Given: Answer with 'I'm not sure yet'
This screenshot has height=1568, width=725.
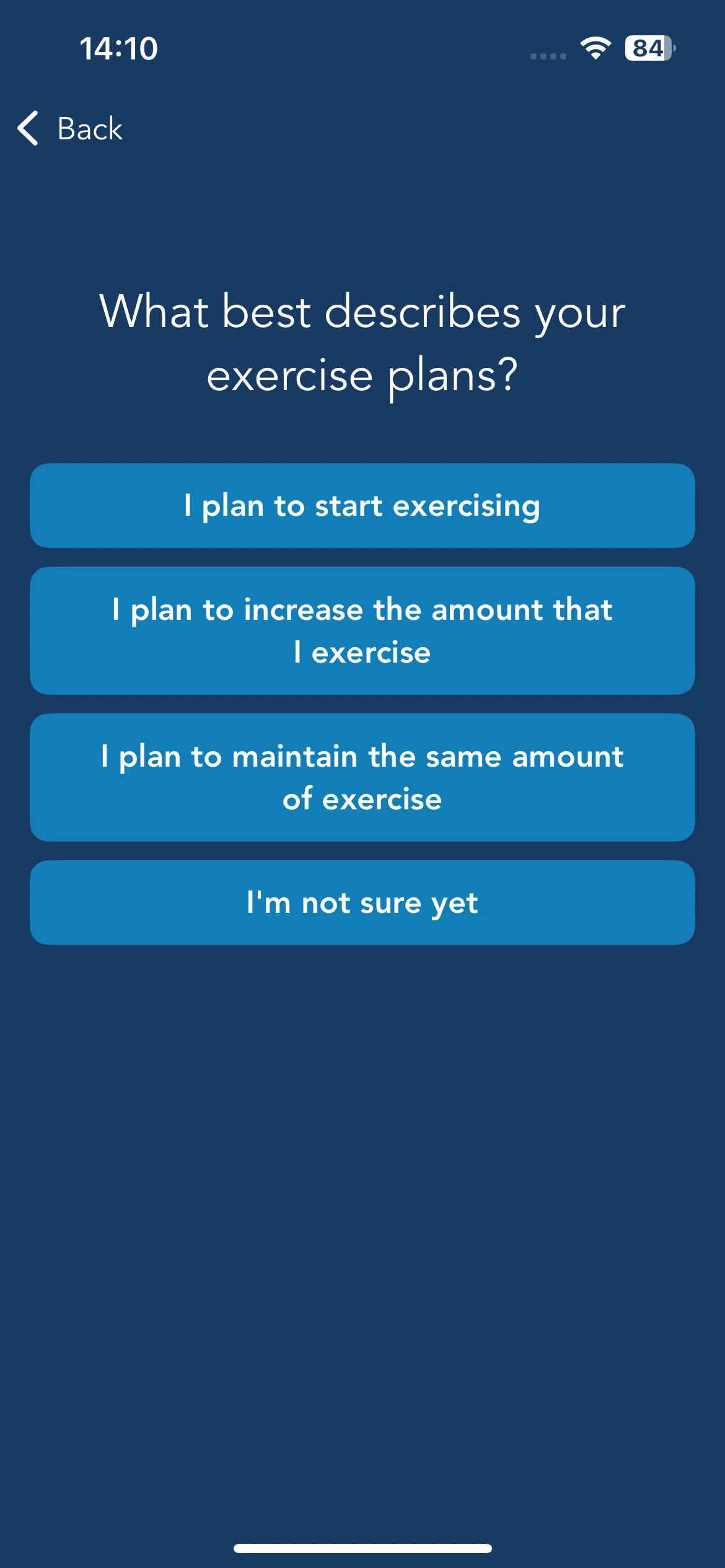Looking at the screenshot, I should click(x=362, y=902).
